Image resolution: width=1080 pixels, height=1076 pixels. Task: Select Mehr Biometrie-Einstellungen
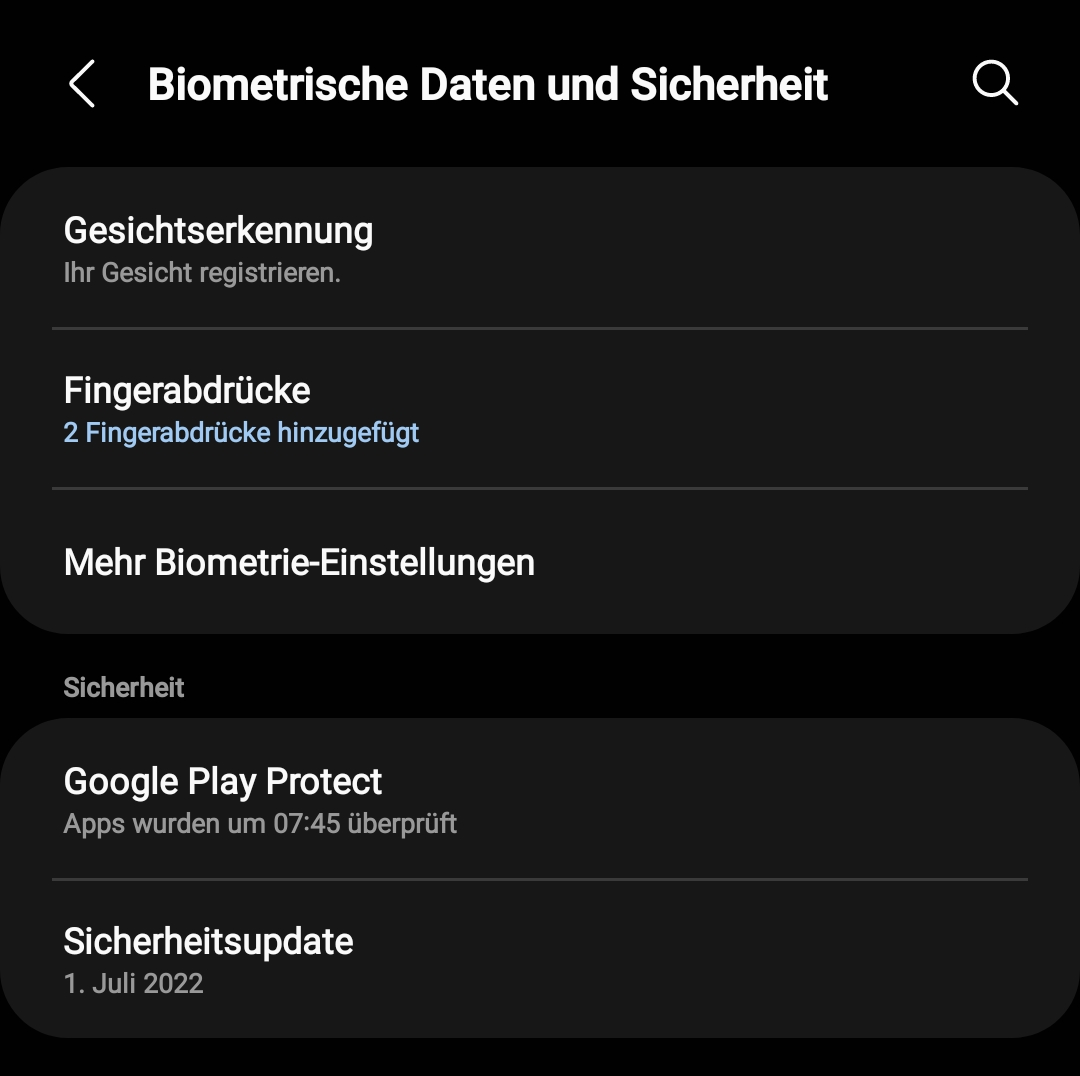click(540, 562)
